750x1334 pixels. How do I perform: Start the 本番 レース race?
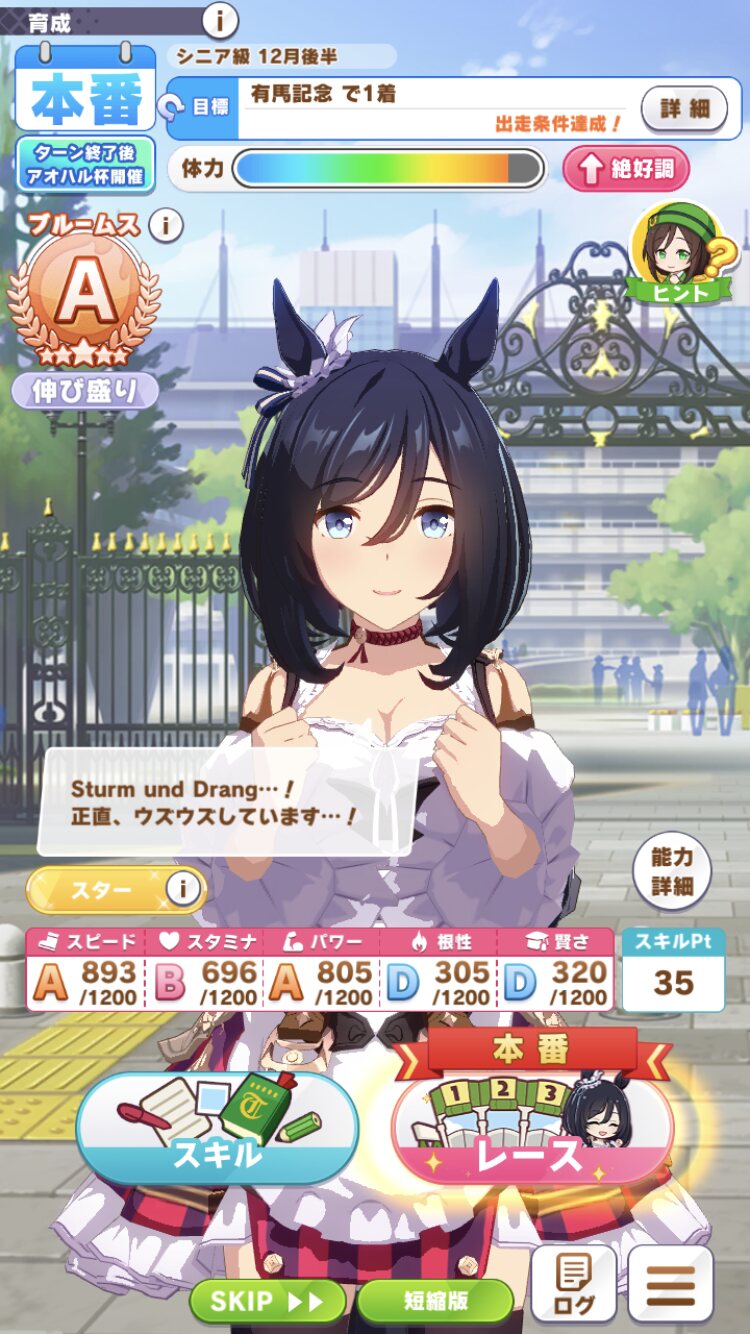[x=532, y=1115]
